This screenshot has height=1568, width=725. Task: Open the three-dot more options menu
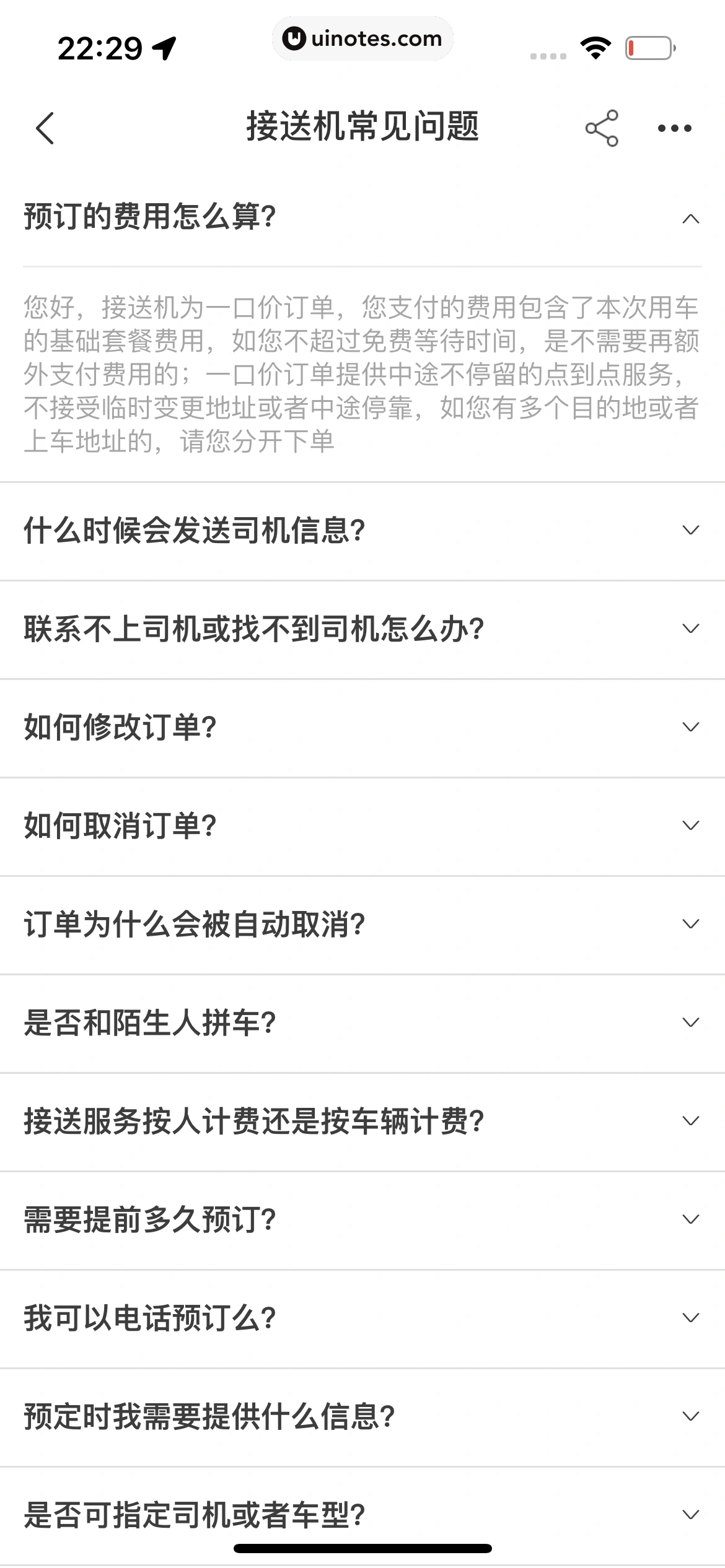coord(674,128)
